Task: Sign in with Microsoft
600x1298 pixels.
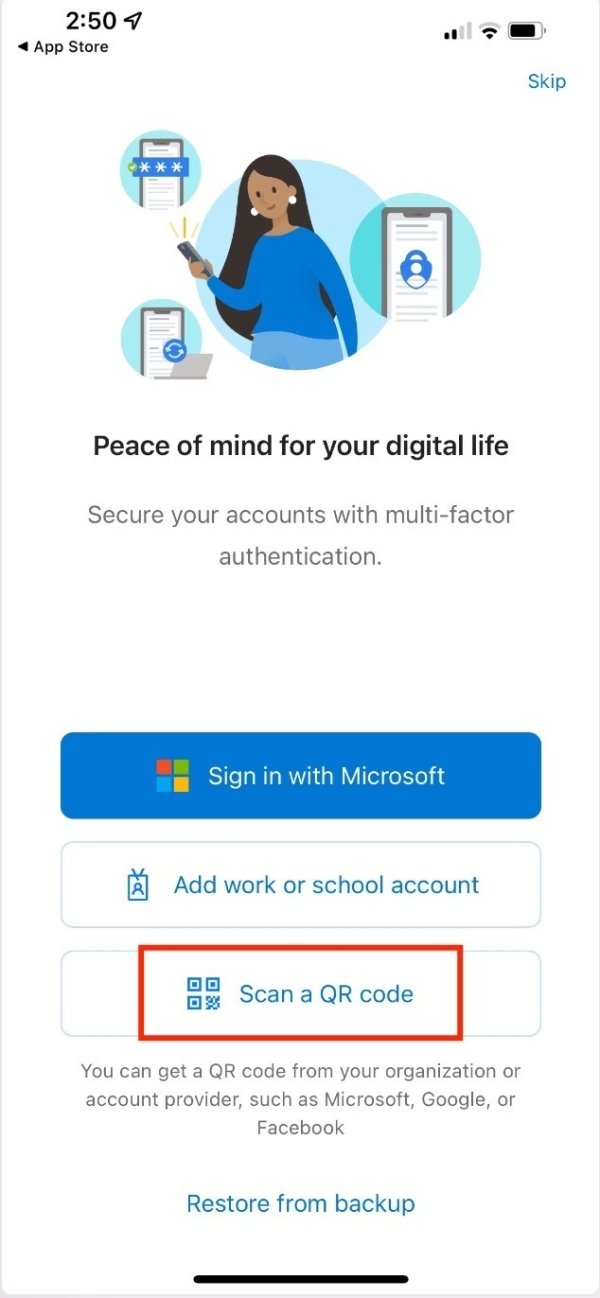Action: (300, 776)
